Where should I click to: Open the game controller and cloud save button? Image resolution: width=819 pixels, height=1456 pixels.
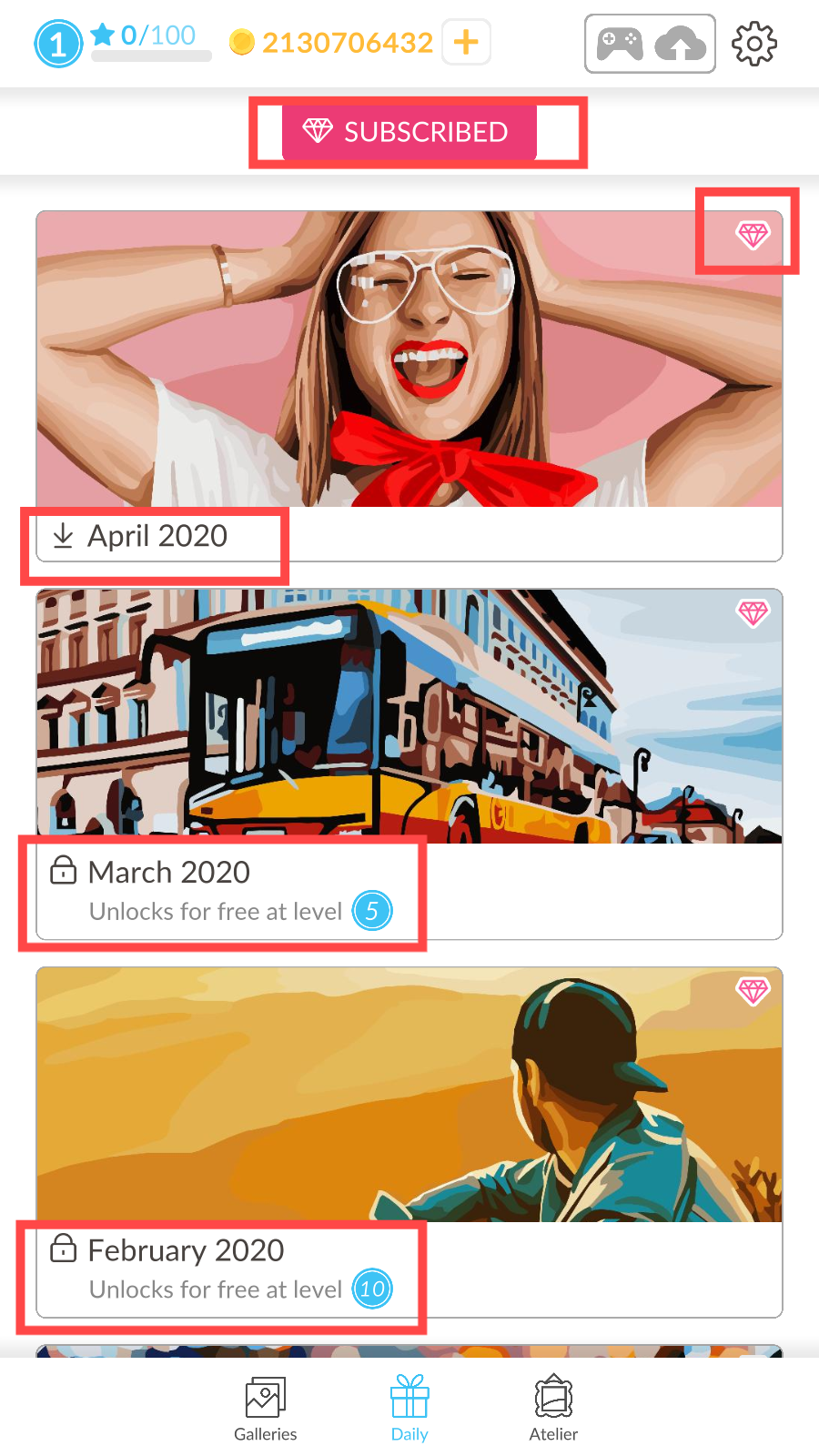(650, 43)
